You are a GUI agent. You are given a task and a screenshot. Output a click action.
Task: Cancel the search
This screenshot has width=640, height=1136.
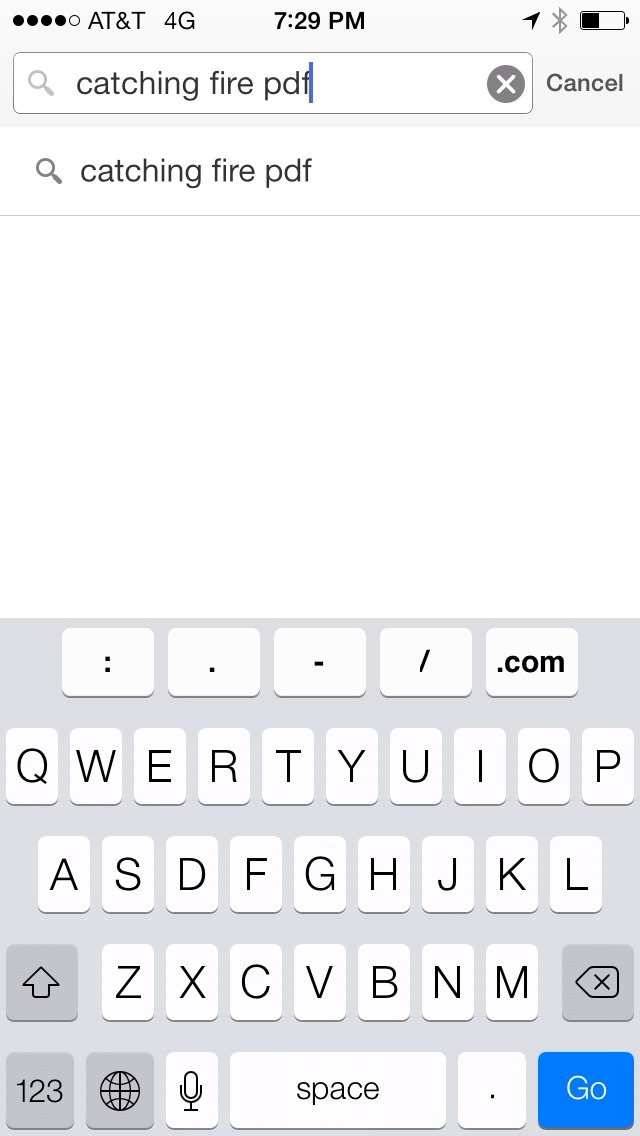(584, 83)
